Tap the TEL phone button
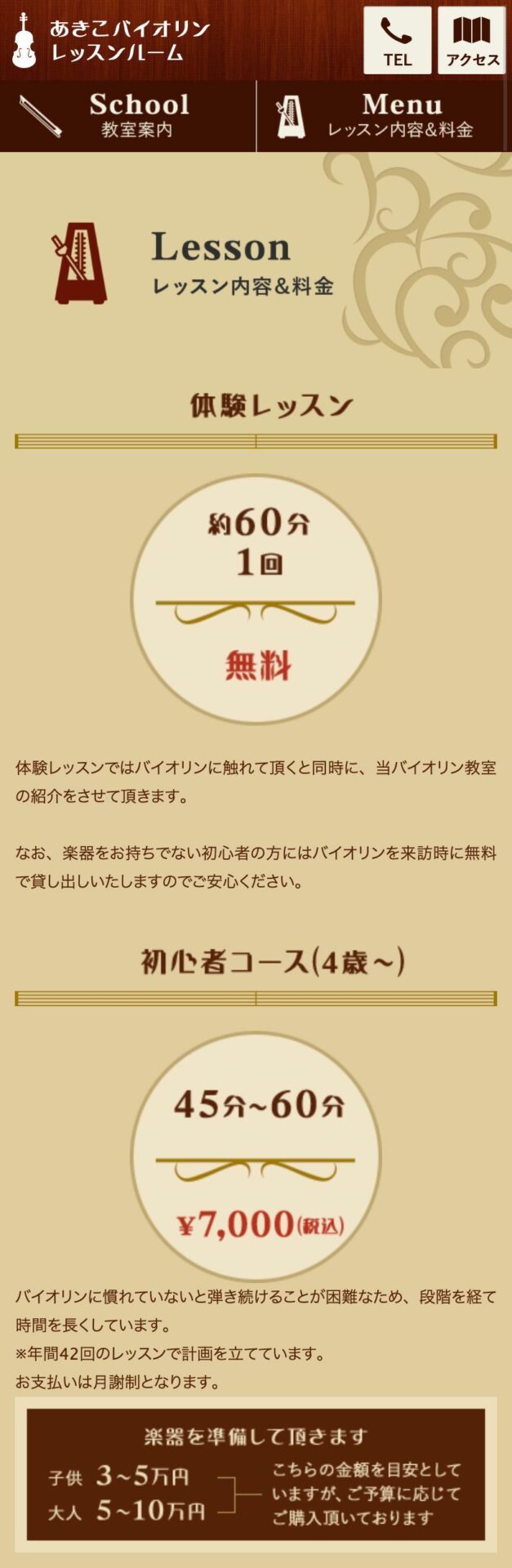Image resolution: width=512 pixels, height=1568 pixels. click(397, 40)
